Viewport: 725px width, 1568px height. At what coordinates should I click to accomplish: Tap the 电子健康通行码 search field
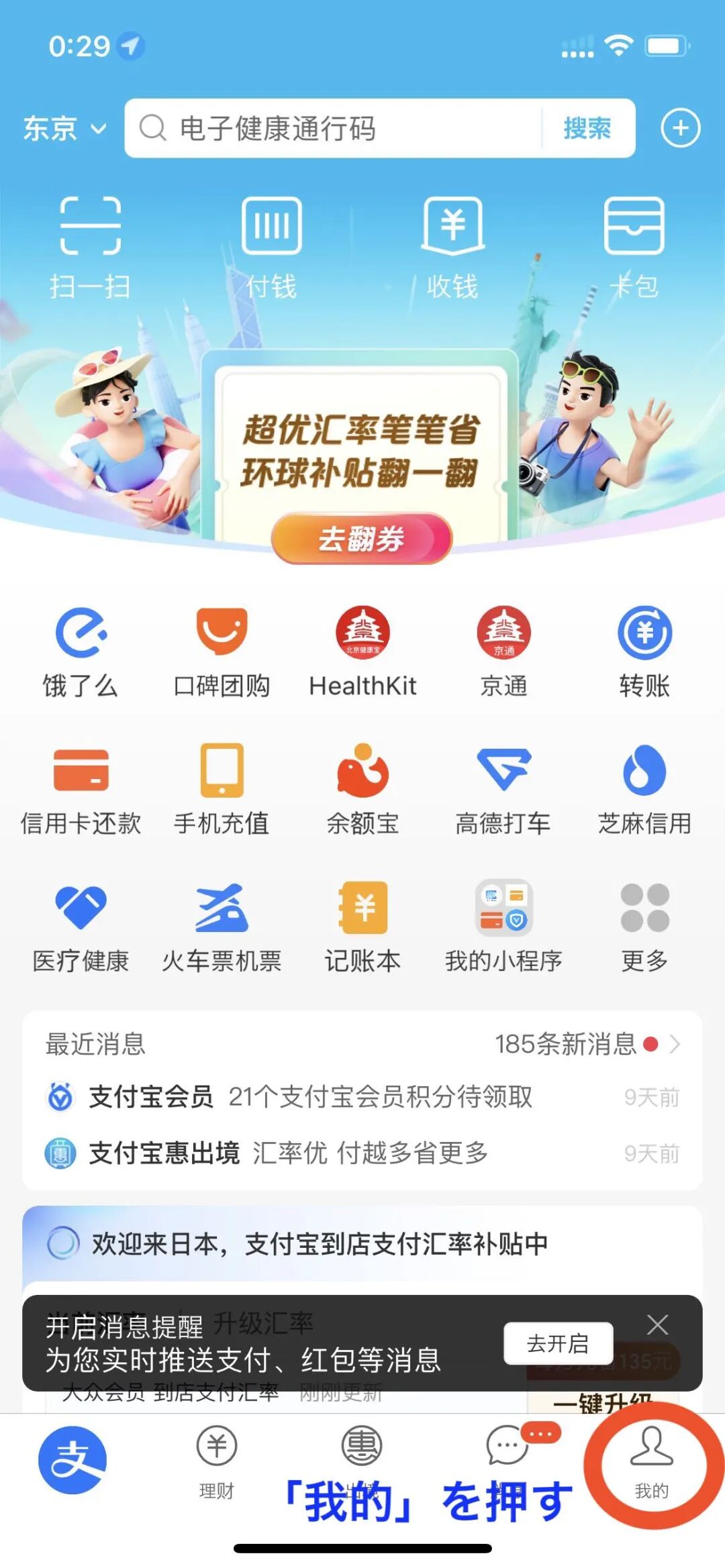coord(336,128)
